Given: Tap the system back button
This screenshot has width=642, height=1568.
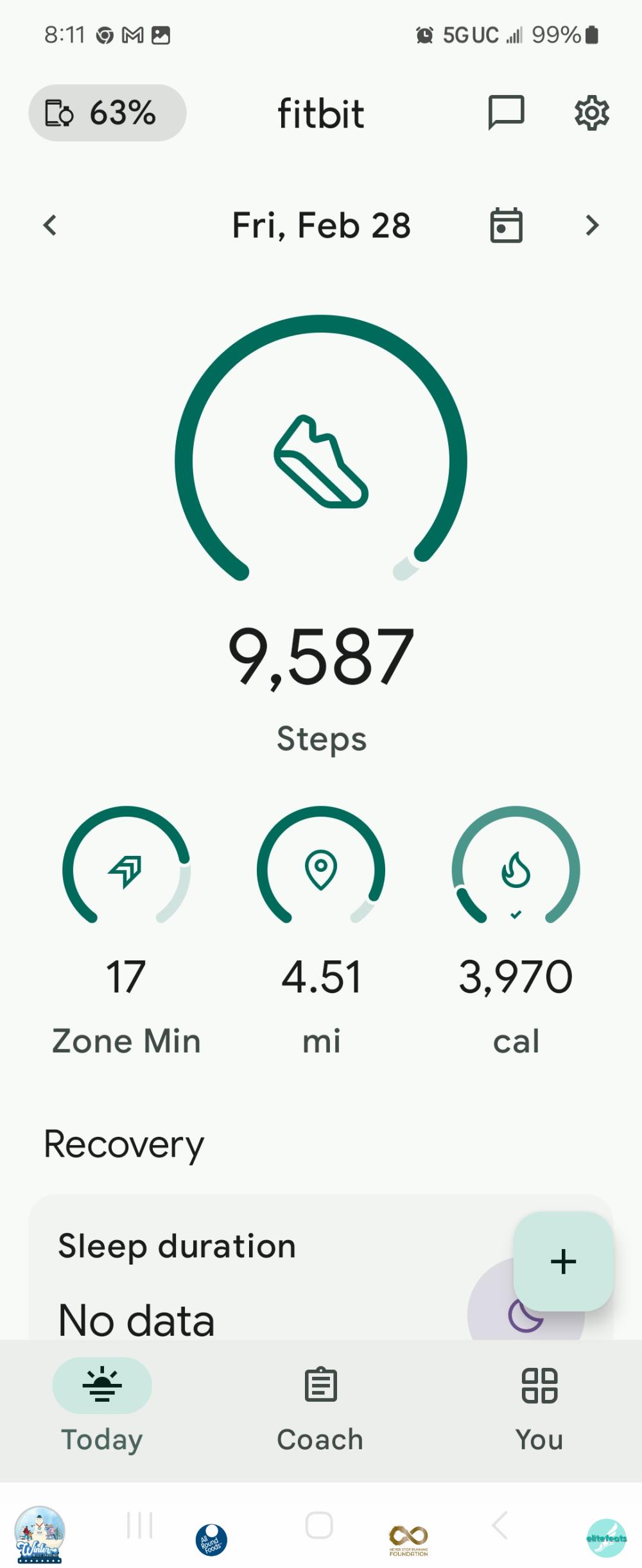Looking at the screenshot, I should tap(499, 1525).
